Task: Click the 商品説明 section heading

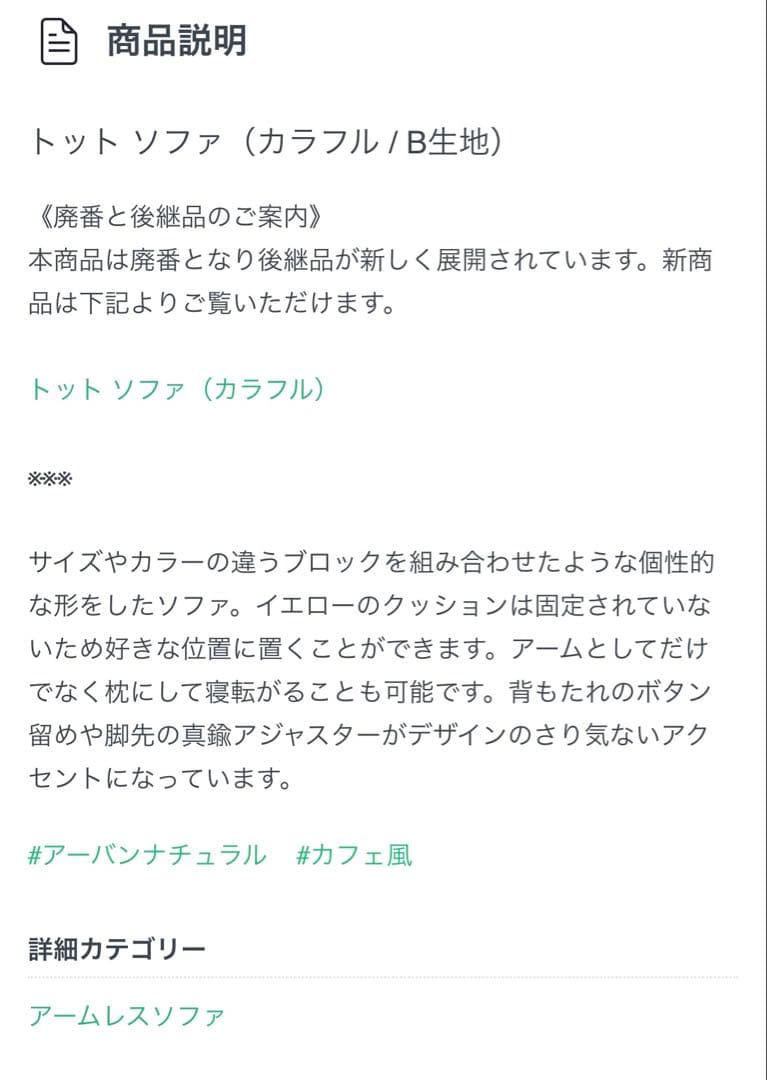Action: [177, 42]
